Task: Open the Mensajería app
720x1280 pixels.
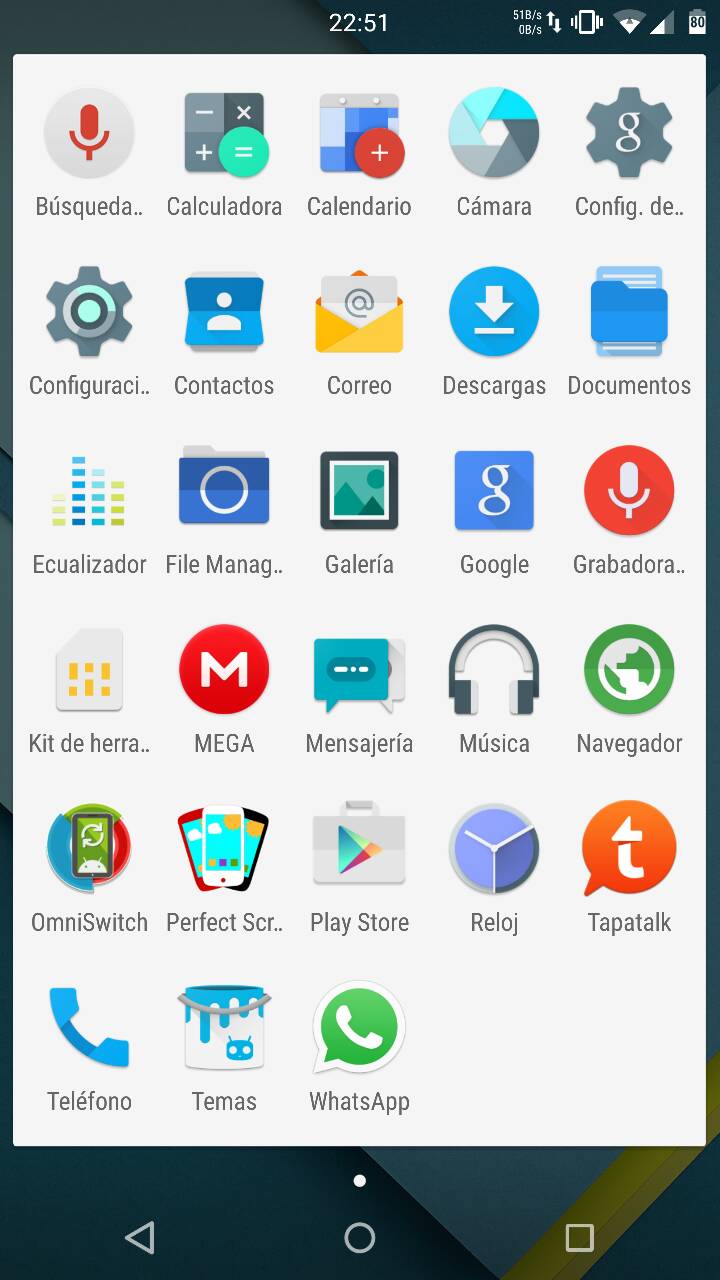Action: (x=359, y=671)
